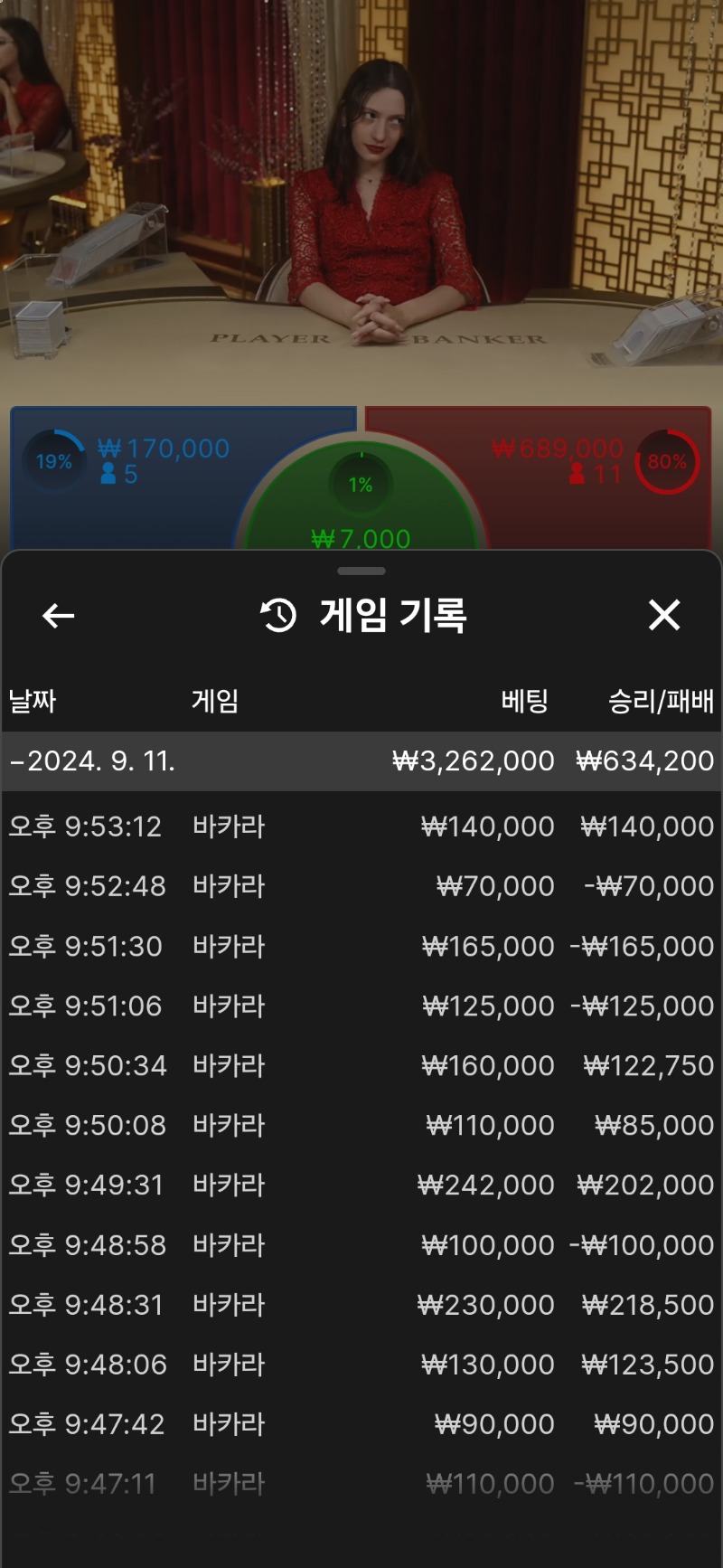Select the 9:49:31 round with ₩242,000 bet

click(x=361, y=1185)
